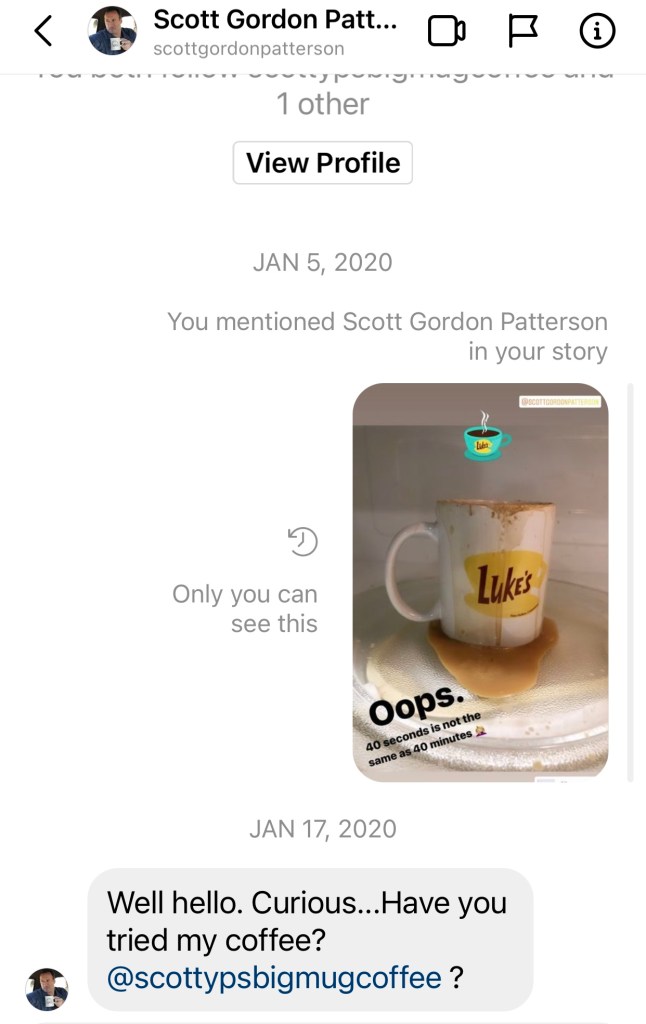Viewport: 646px width, 1024px height.
Task: Tap the View Profile button
Action: (x=322, y=163)
